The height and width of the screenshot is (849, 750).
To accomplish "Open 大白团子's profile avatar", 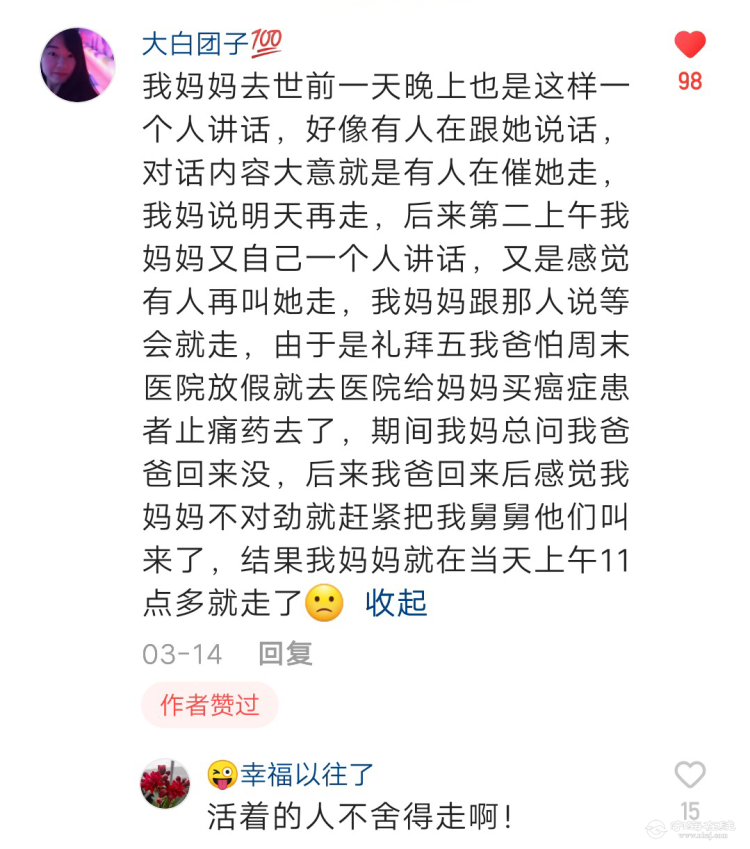I will [77, 65].
